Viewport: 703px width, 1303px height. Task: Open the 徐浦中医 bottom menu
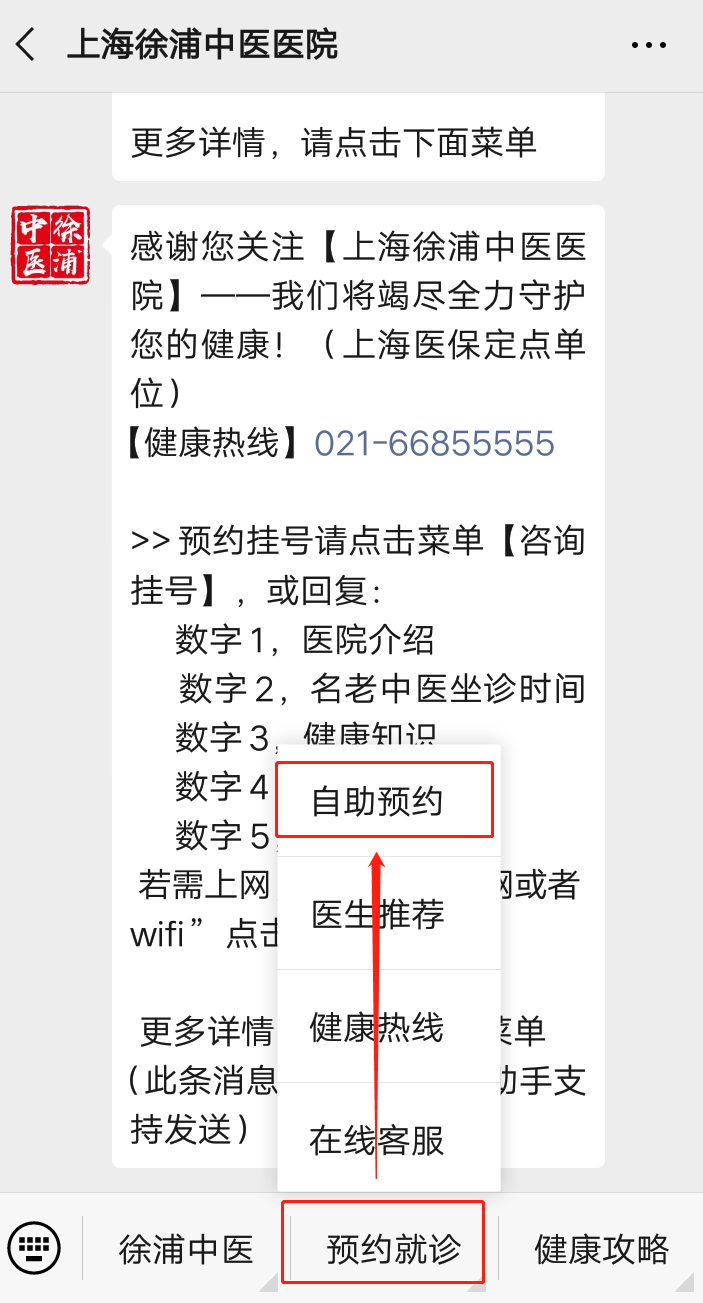pyautogui.click(x=186, y=1249)
